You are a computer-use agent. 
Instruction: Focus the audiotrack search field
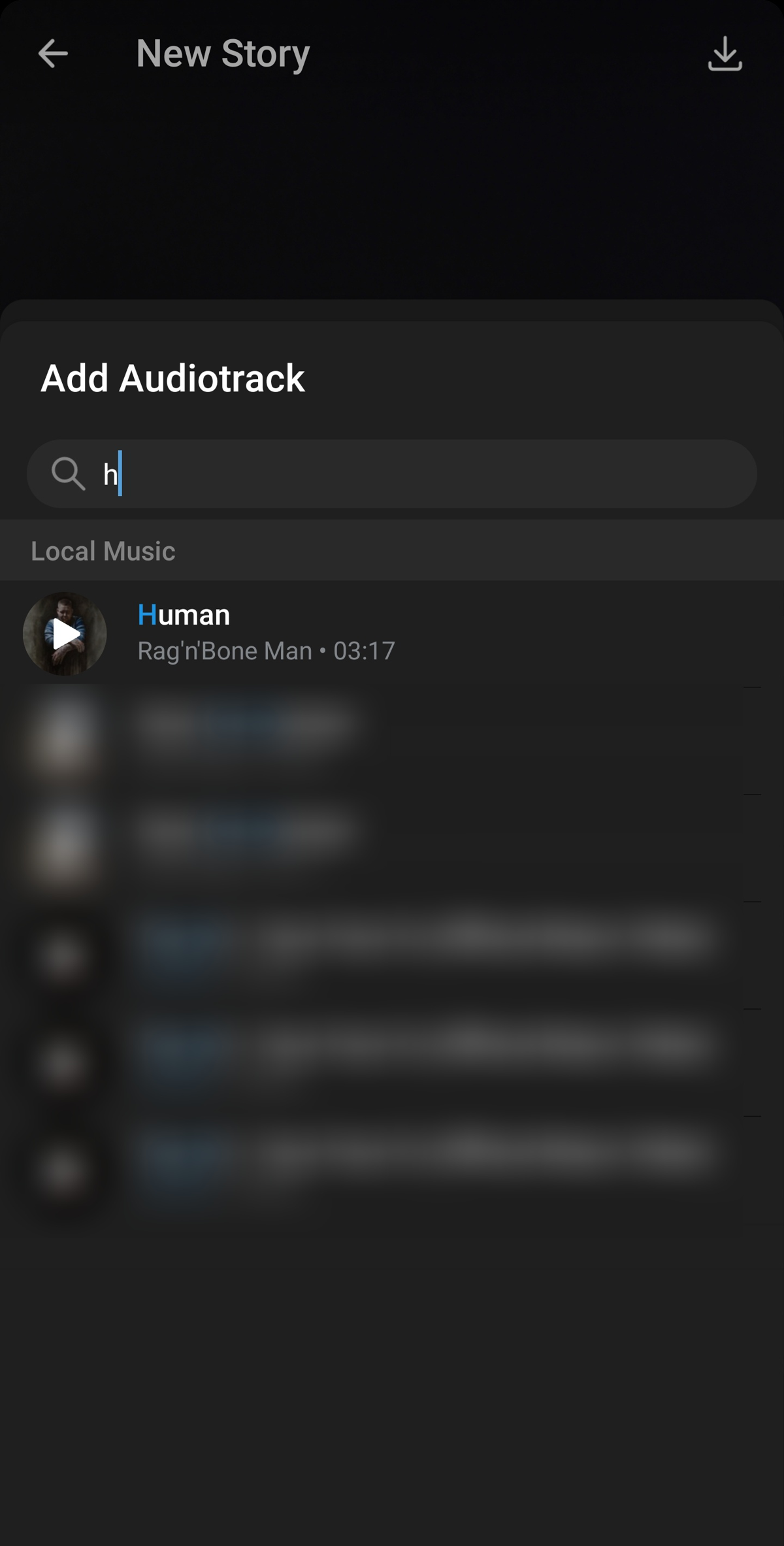click(418, 474)
